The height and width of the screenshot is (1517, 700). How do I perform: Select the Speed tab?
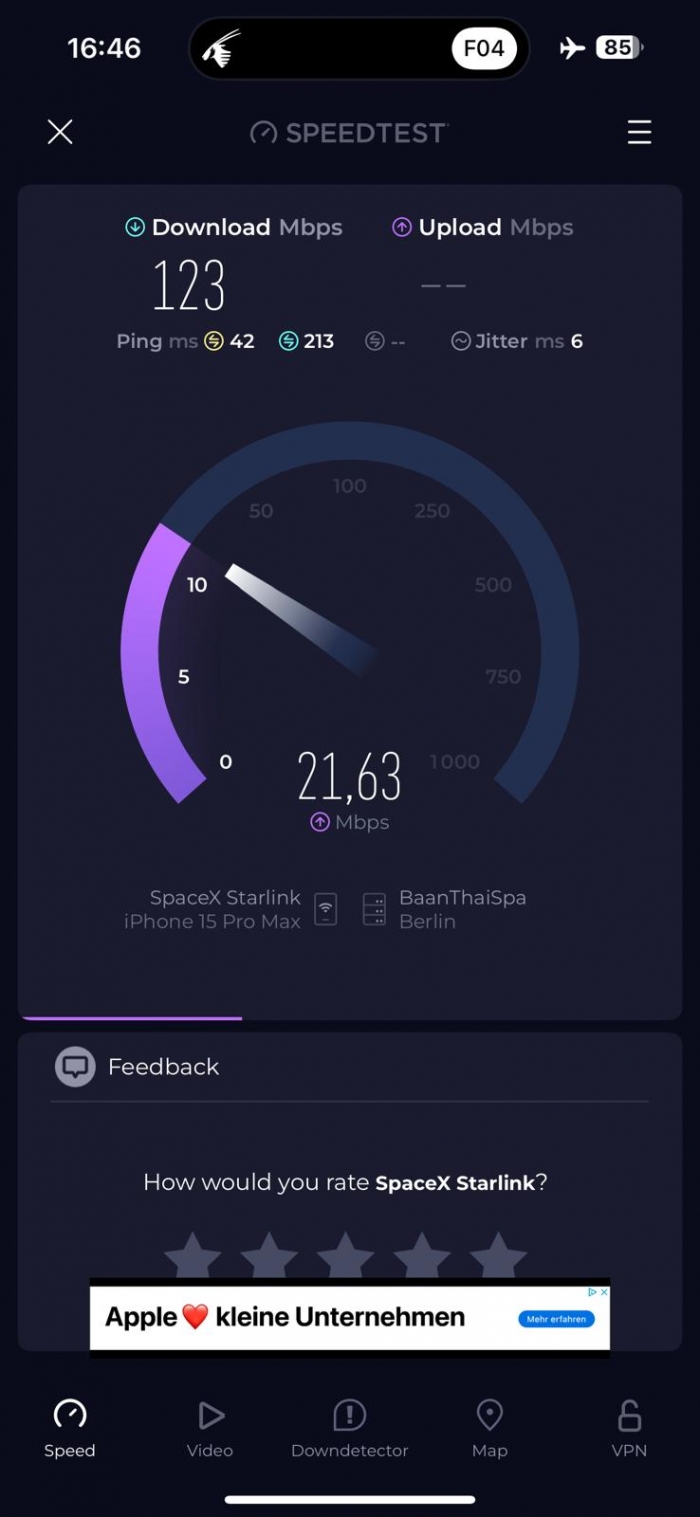(70, 1429)
